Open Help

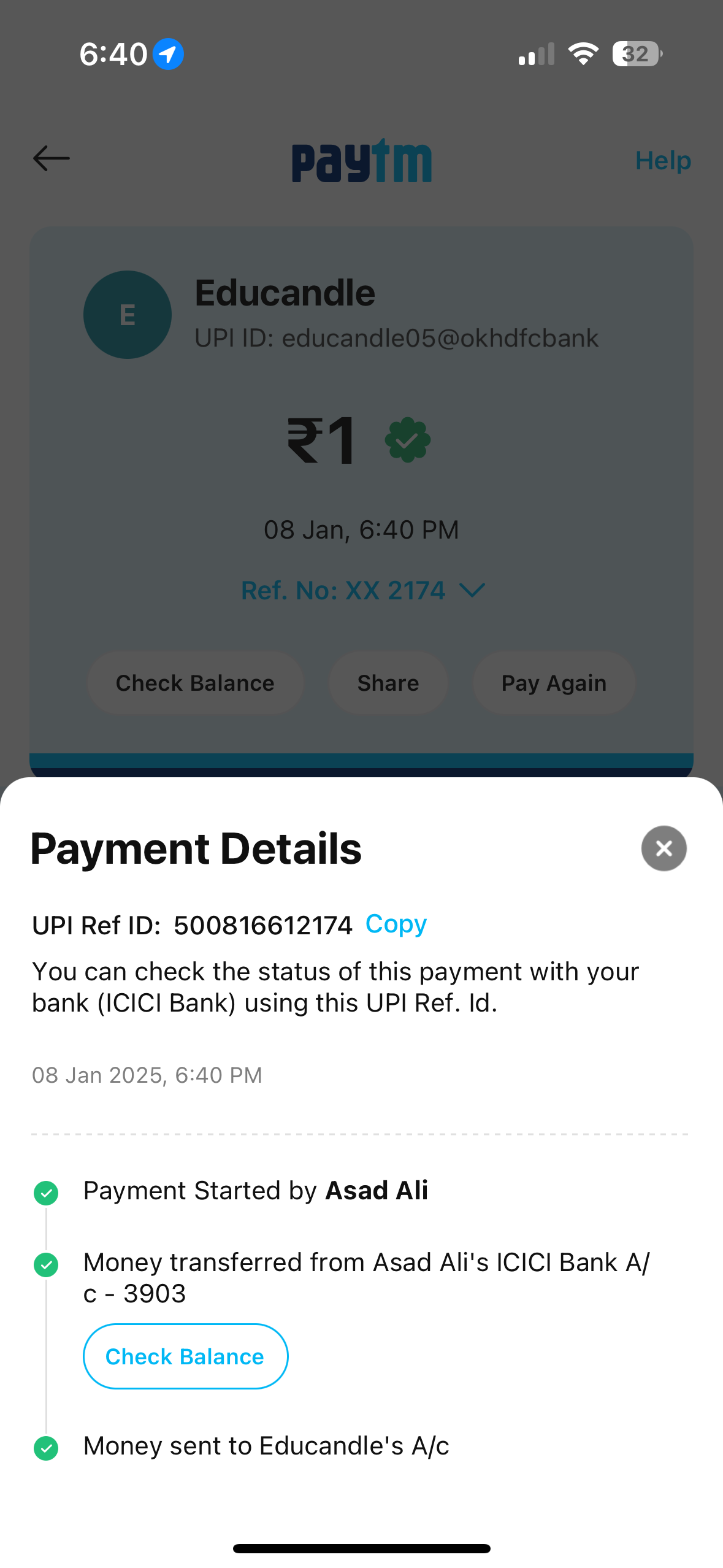point(662,161)
